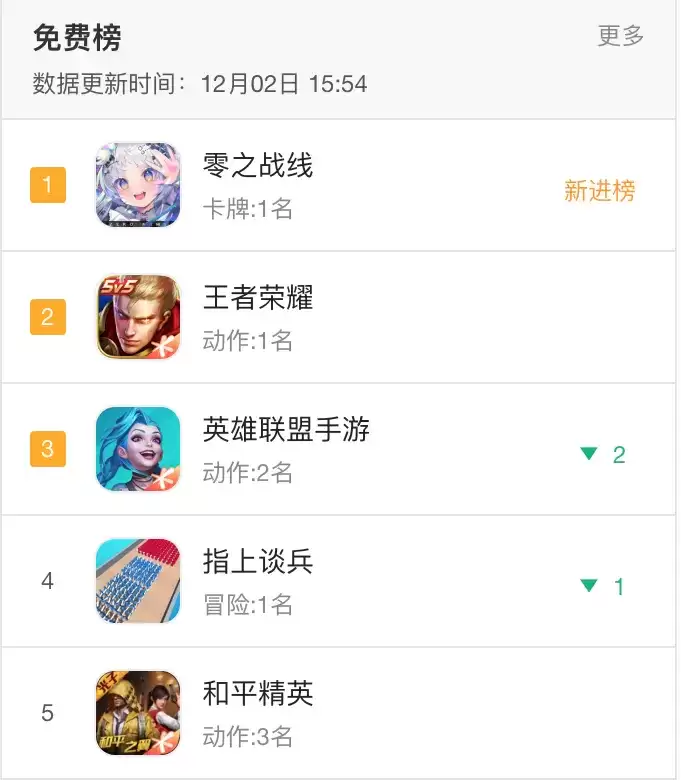682x782 pixels.
Task: Open the 零之战线 game entry
Action: (258, 166)
